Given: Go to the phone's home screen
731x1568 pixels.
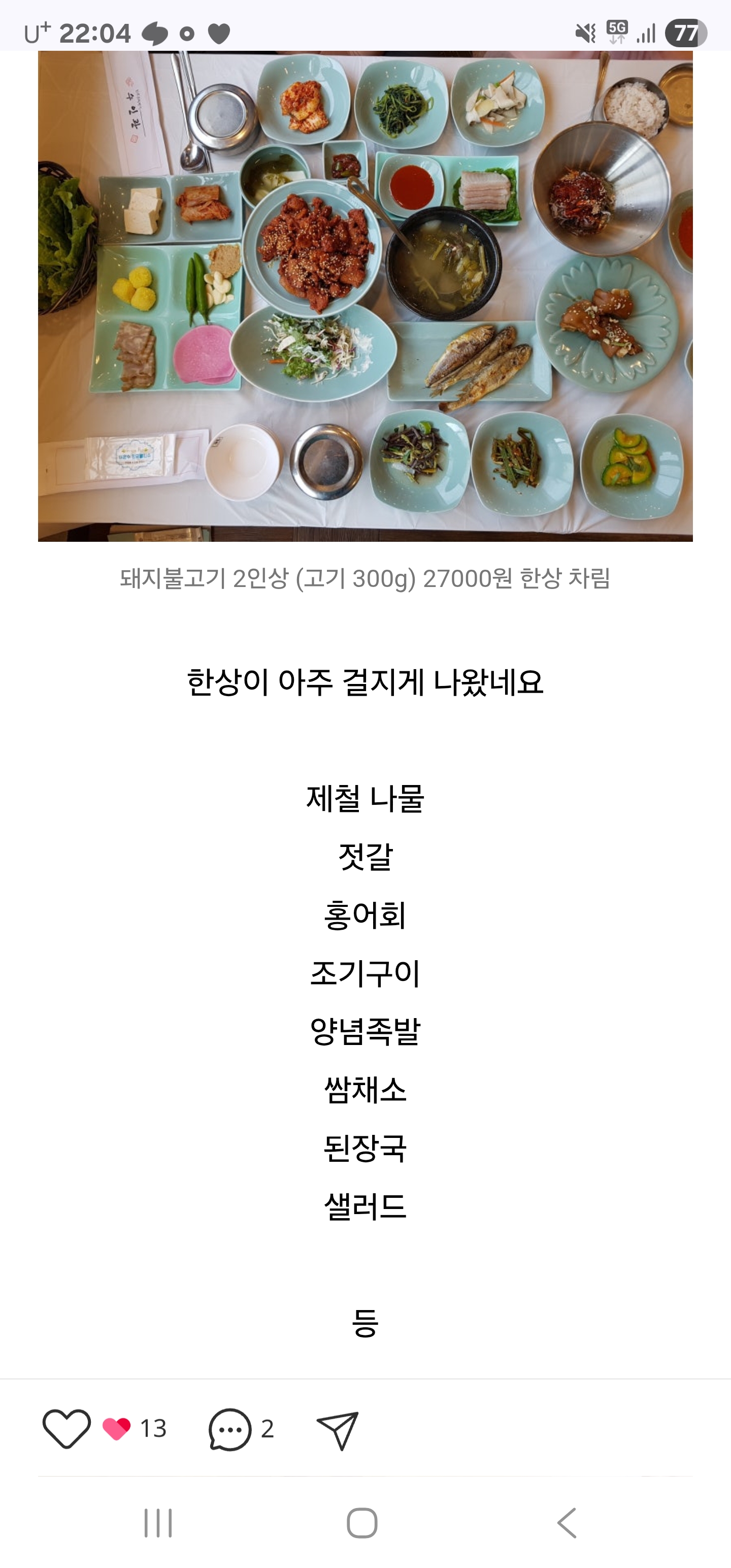Looking at the screenshot, I should (x=362, y=1523).
